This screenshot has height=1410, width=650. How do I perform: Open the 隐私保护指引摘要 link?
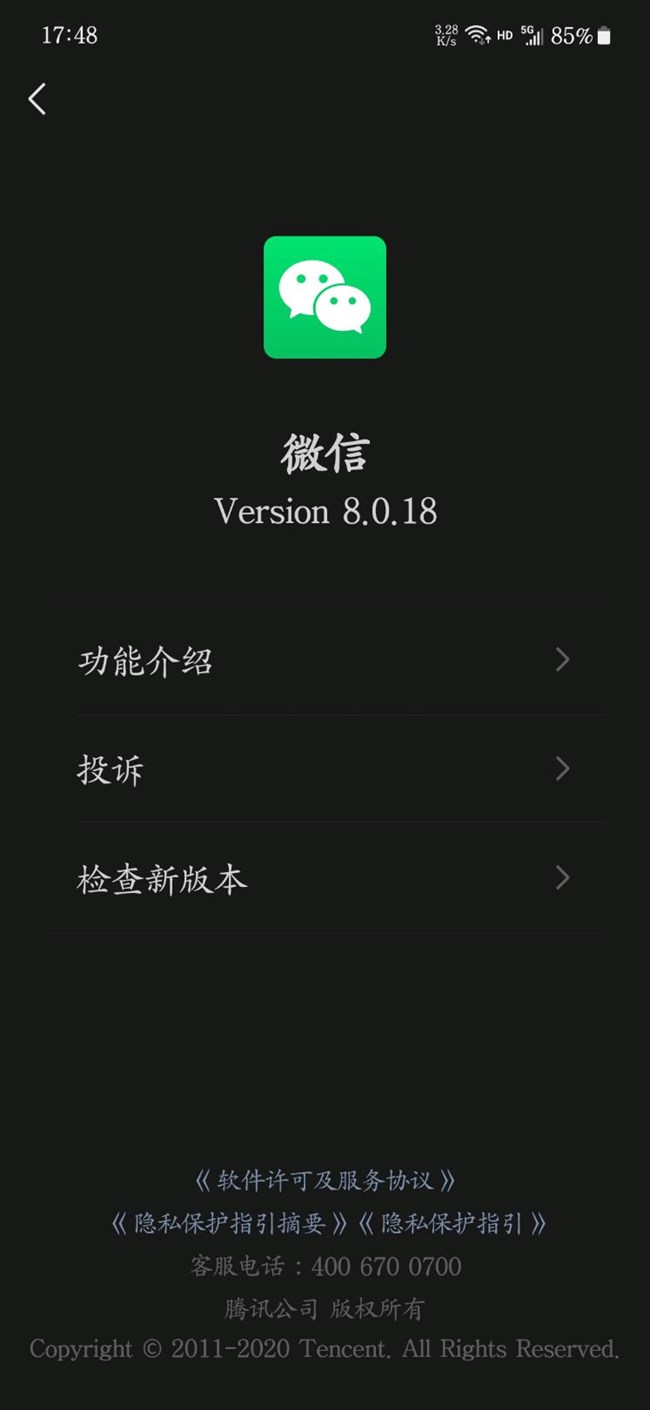pos(230,1223)
